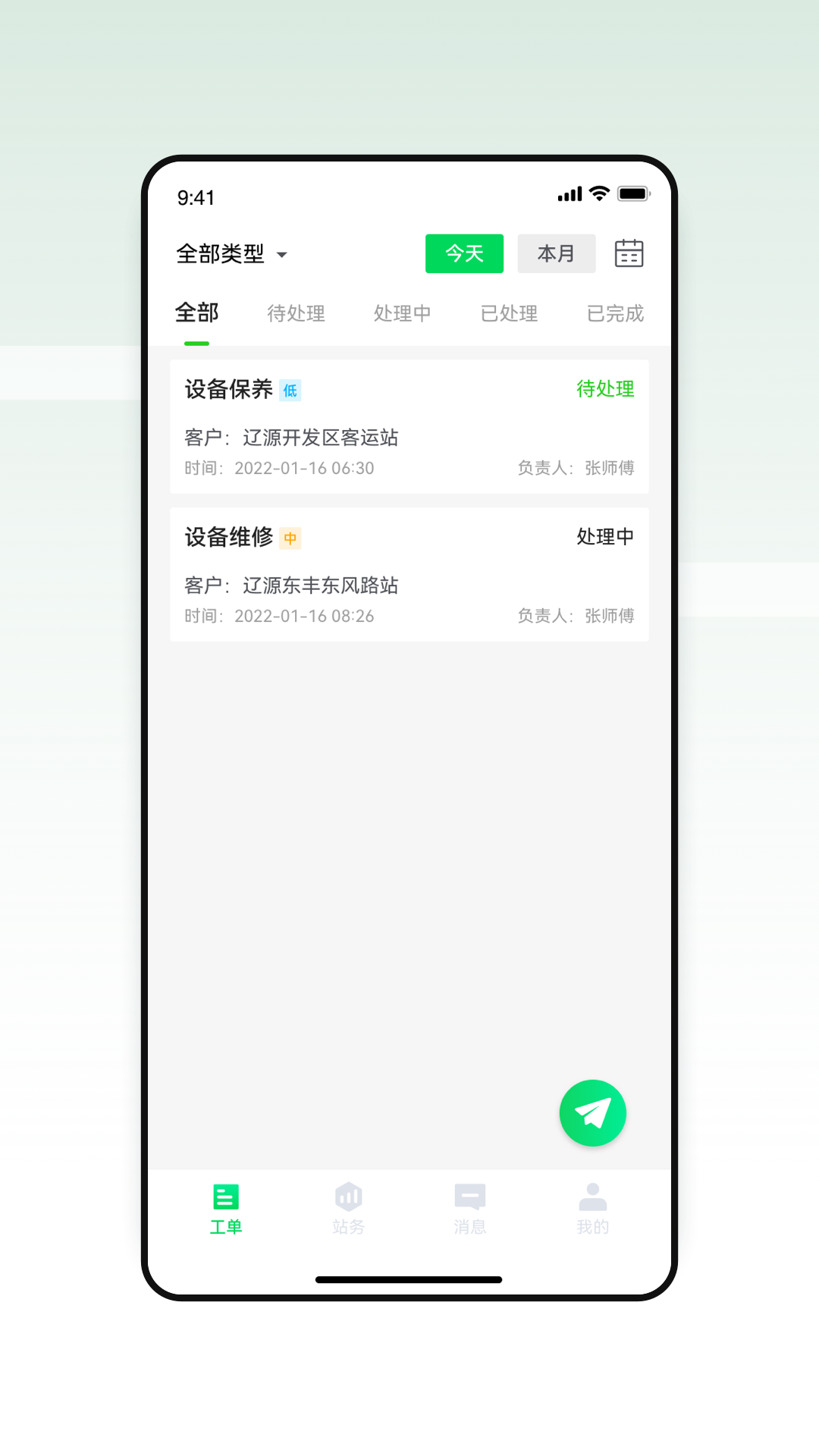The image size is (819, 1456).
Task: Go to 我的 in the bottom navigation
Action: [x=592, y=1209]
